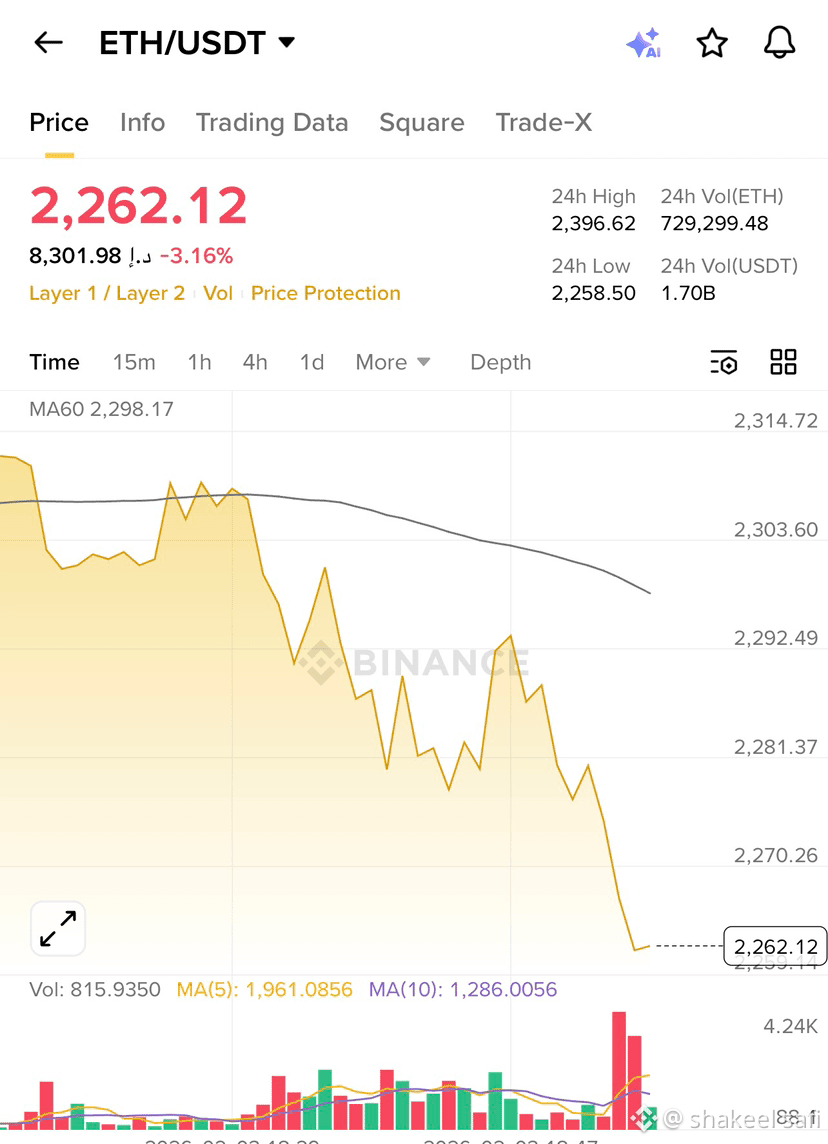
Task: Open the Trade-X tab
Action: [543, 123]
